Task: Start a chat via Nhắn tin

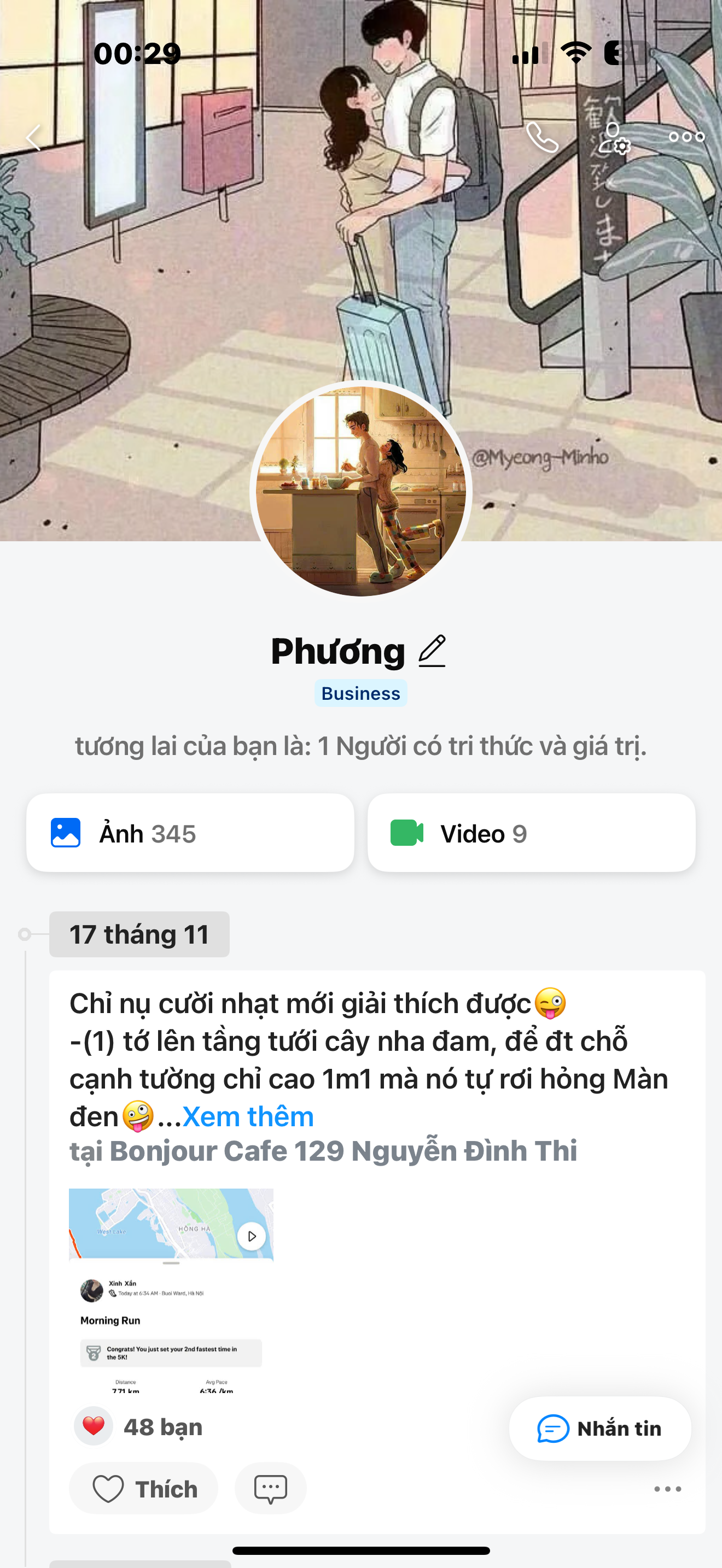Action: 599,1428
